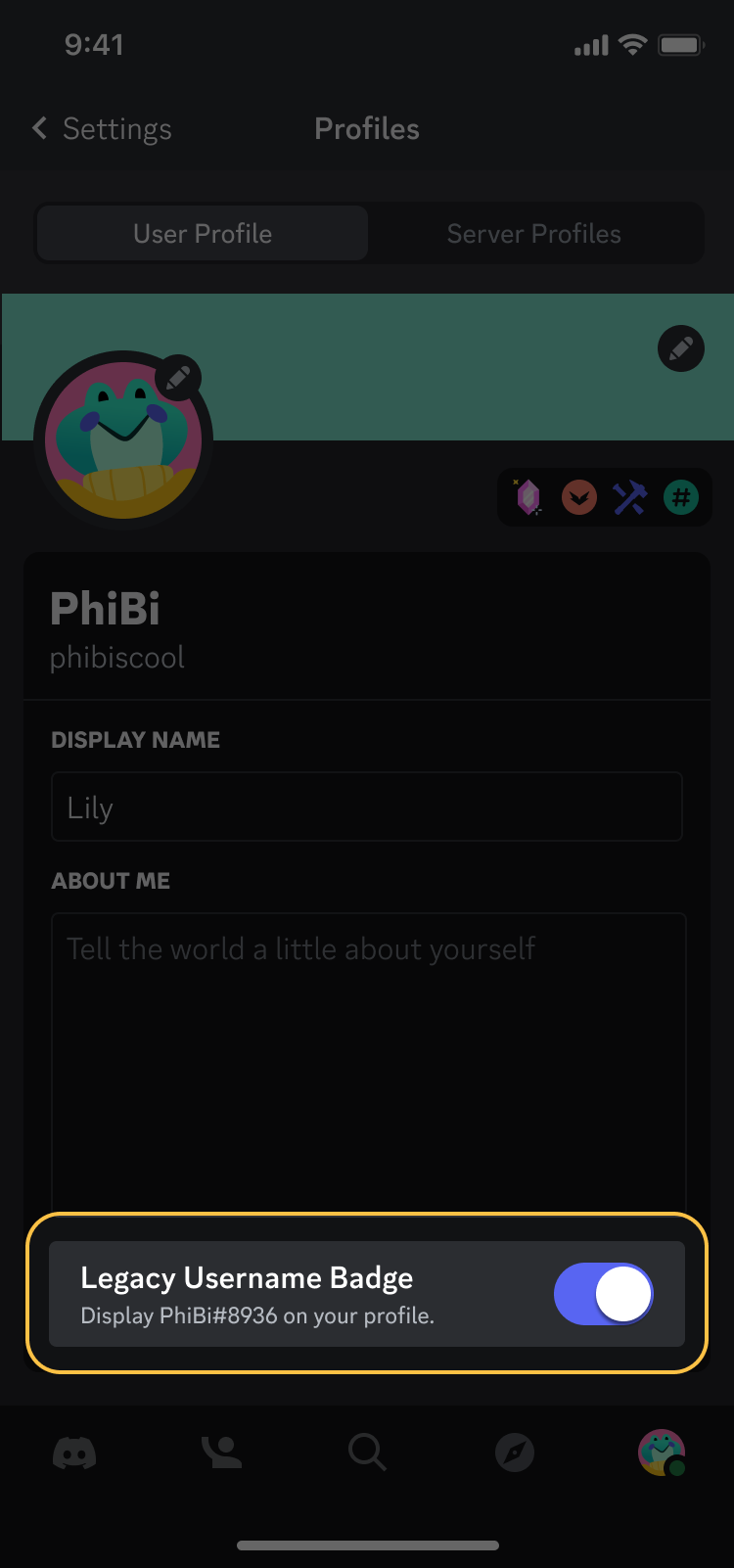Select the Search magnifier in bottom bar
734x1568 pixels.
point(367,1453)
